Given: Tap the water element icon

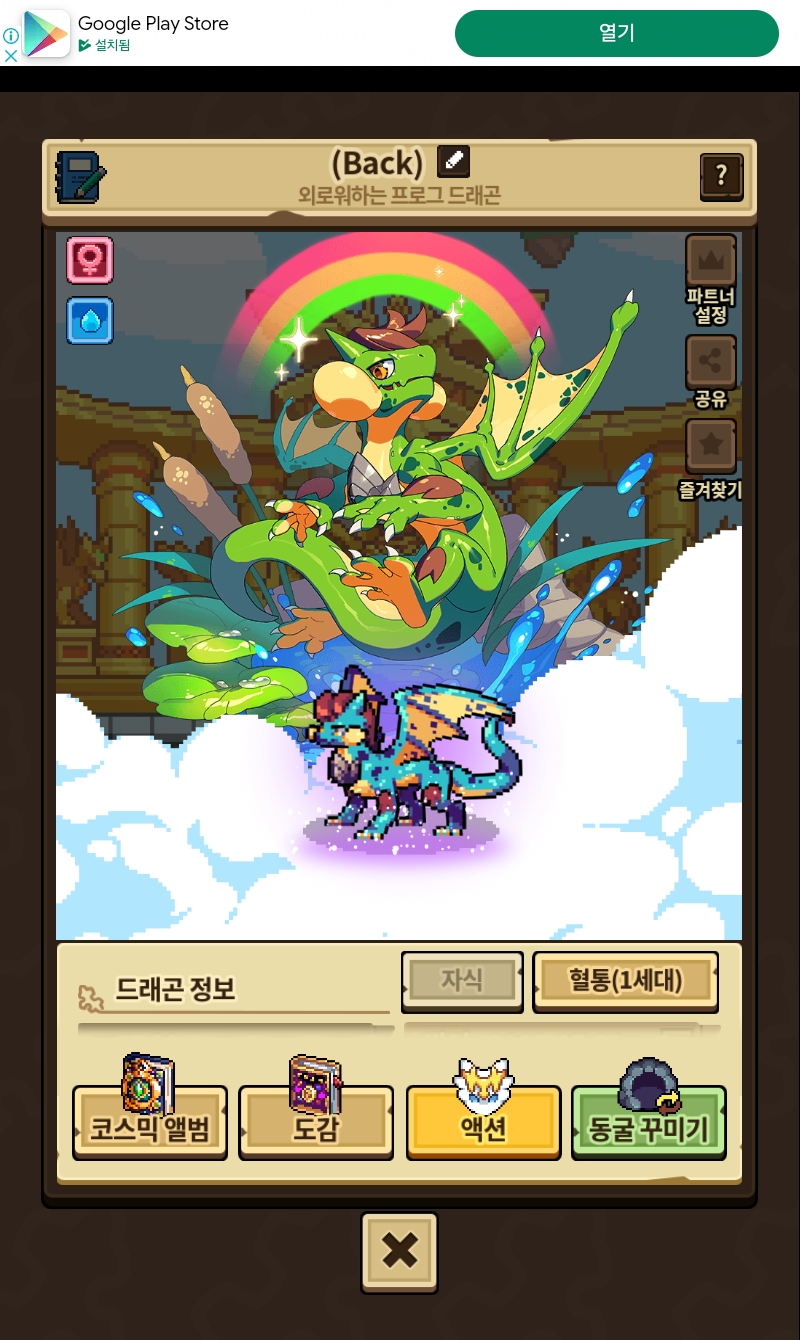Looking at the screenshot, I should pyautogui.click(x=90, y=321).
